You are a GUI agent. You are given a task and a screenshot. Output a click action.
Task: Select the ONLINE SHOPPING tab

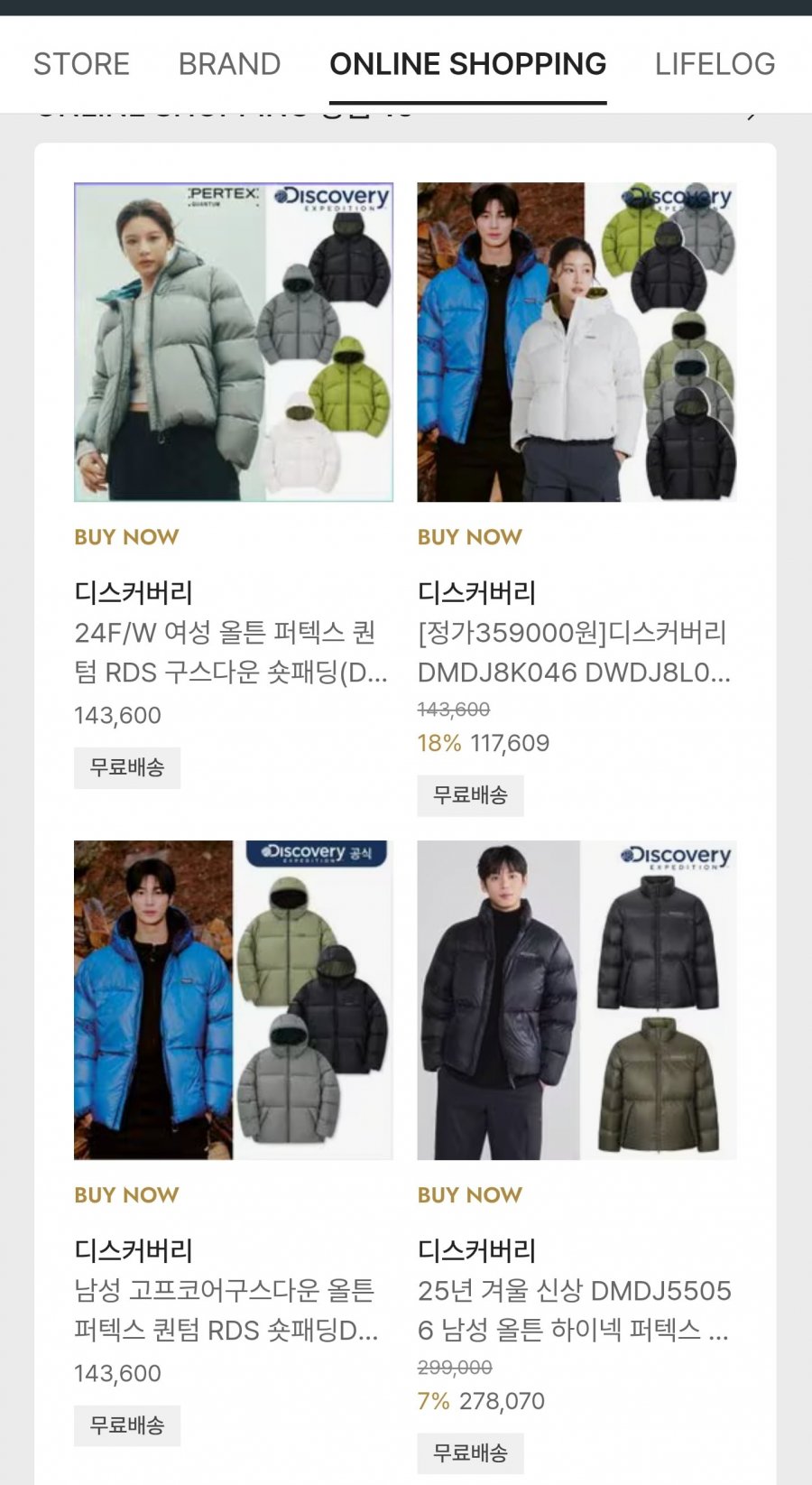pyautogui.click(x=467, y=64)
